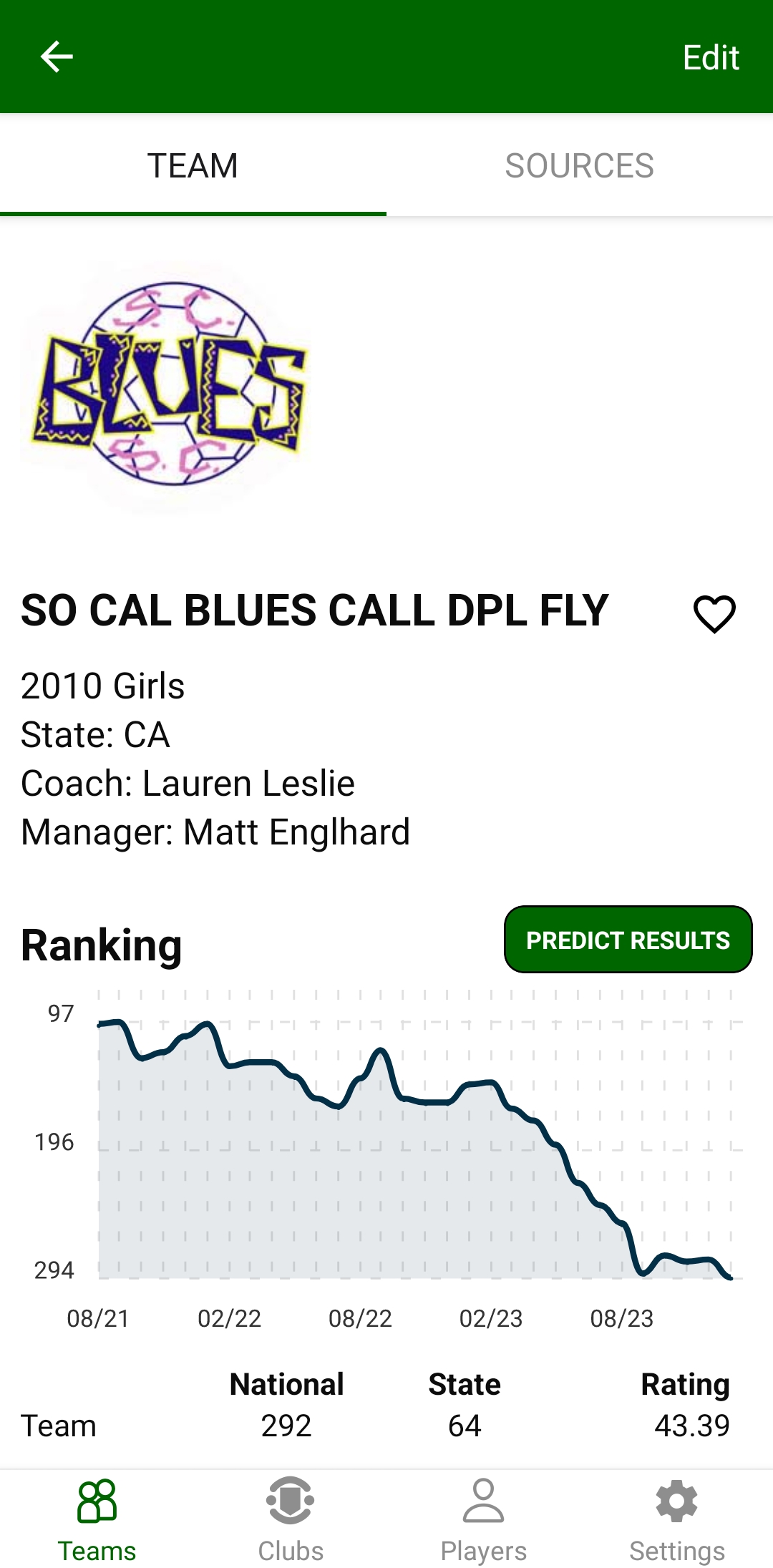Switch to the Sources tab
The image size is (773, 1568).
579,166
